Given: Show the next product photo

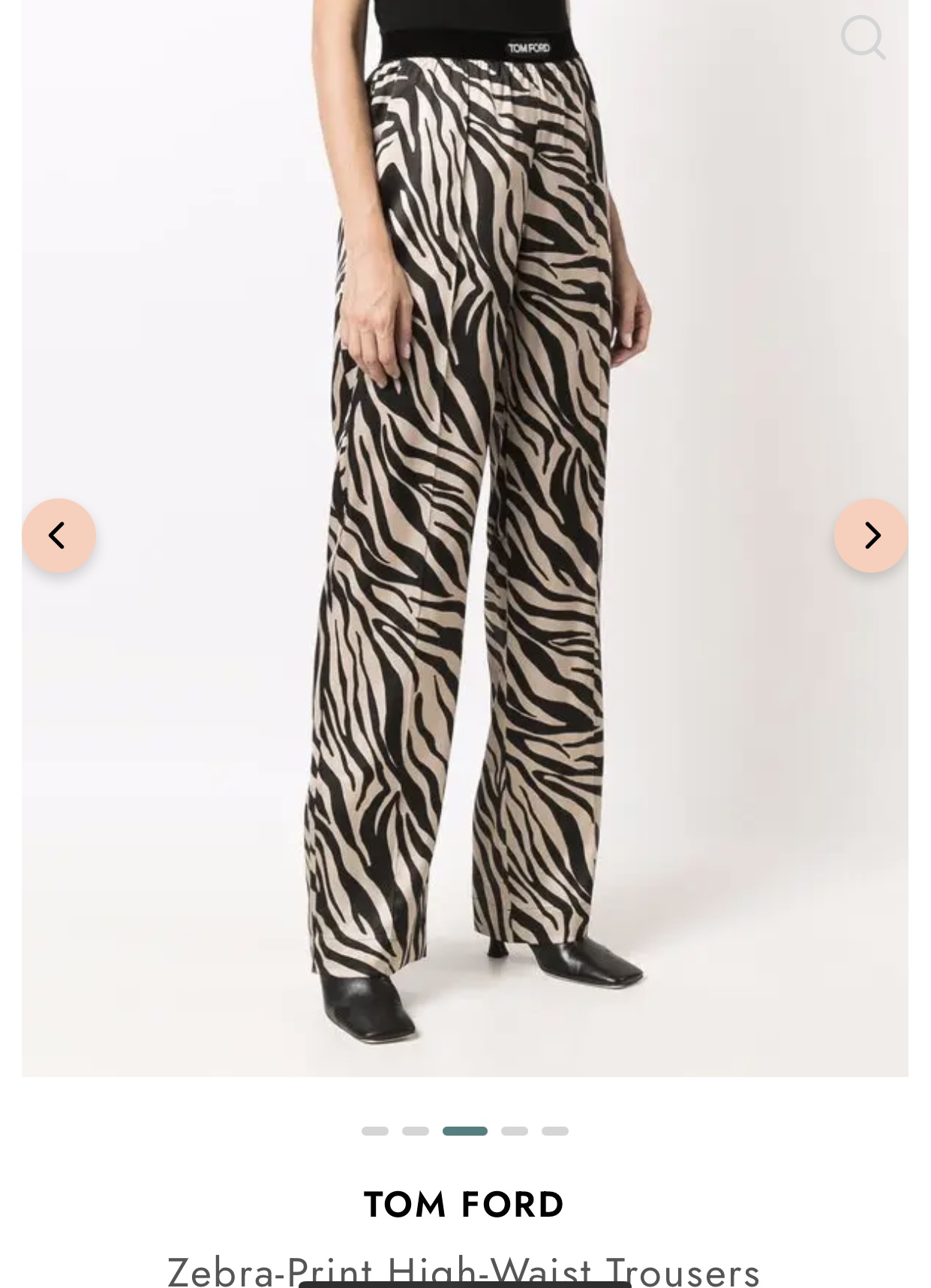Looking at the screenshot, I should (871, 535).
